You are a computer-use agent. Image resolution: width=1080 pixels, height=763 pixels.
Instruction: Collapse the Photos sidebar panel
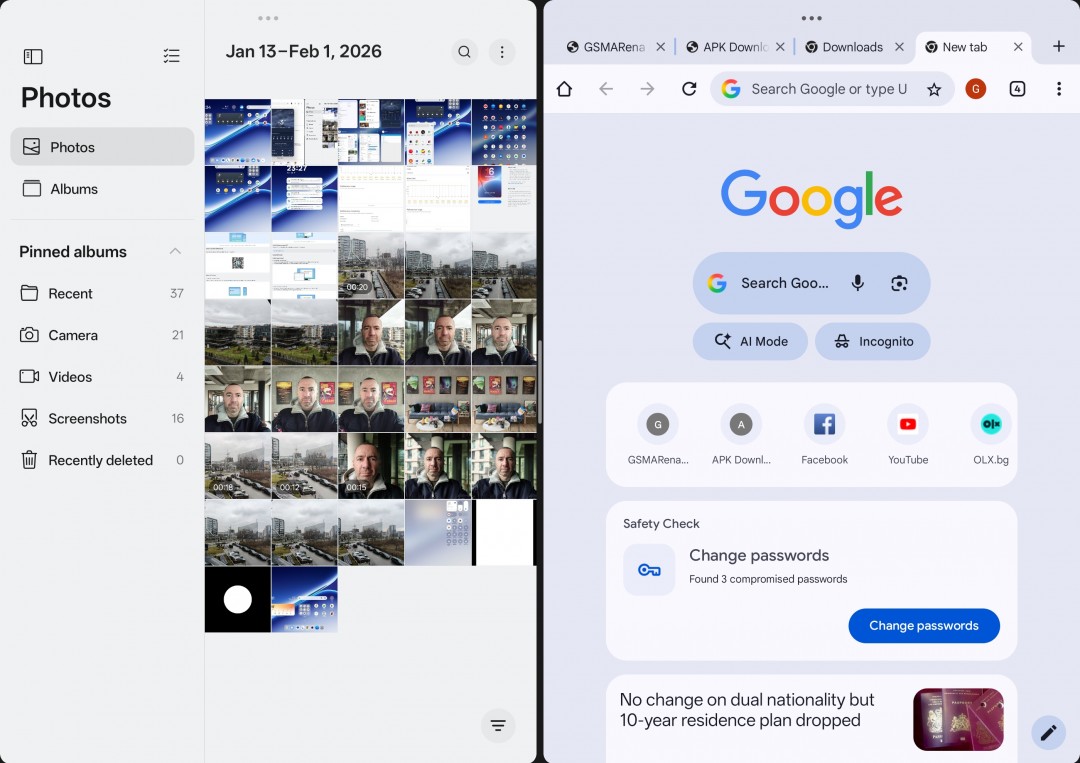33,57
